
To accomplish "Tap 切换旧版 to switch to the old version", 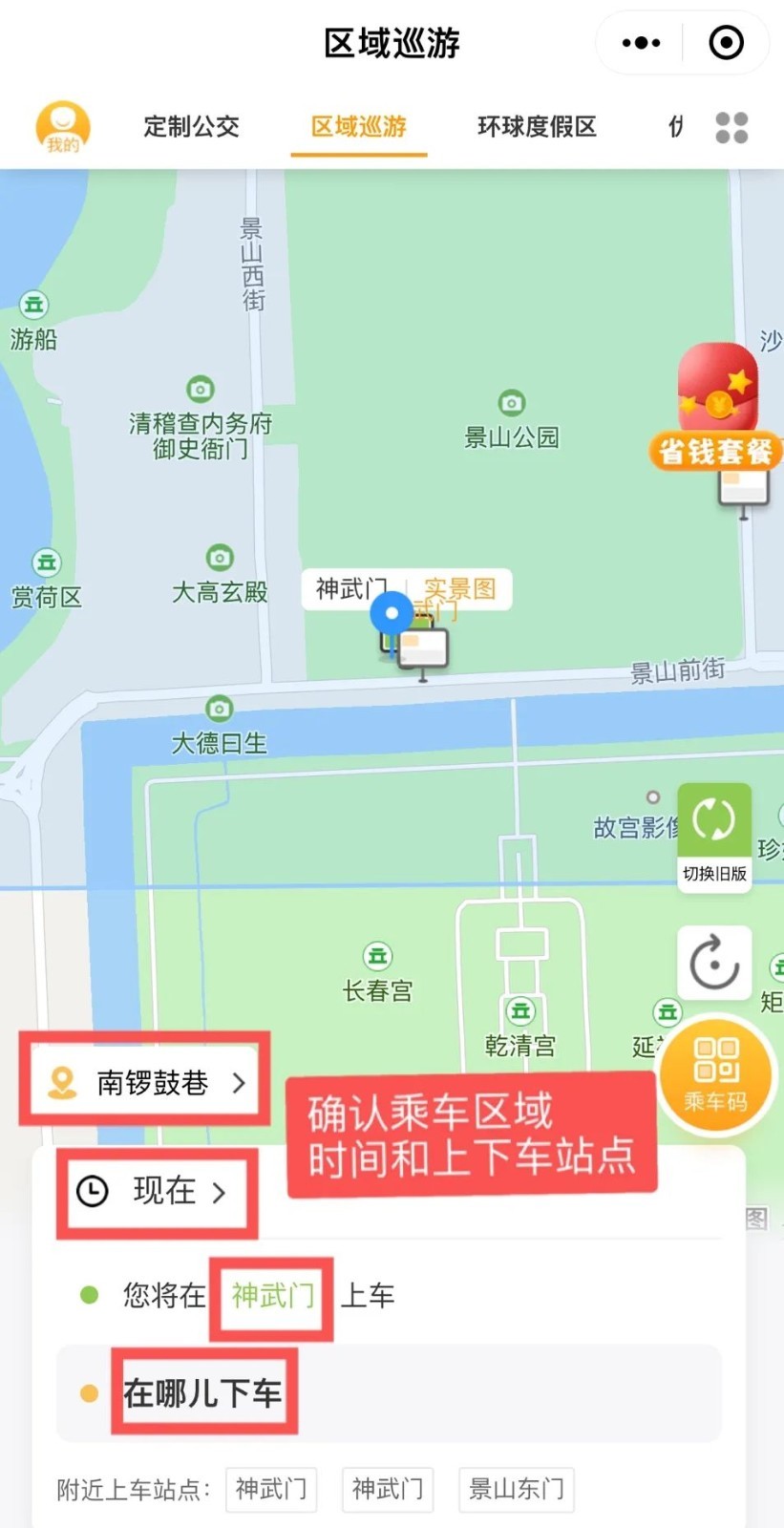I will pos(714,838).
